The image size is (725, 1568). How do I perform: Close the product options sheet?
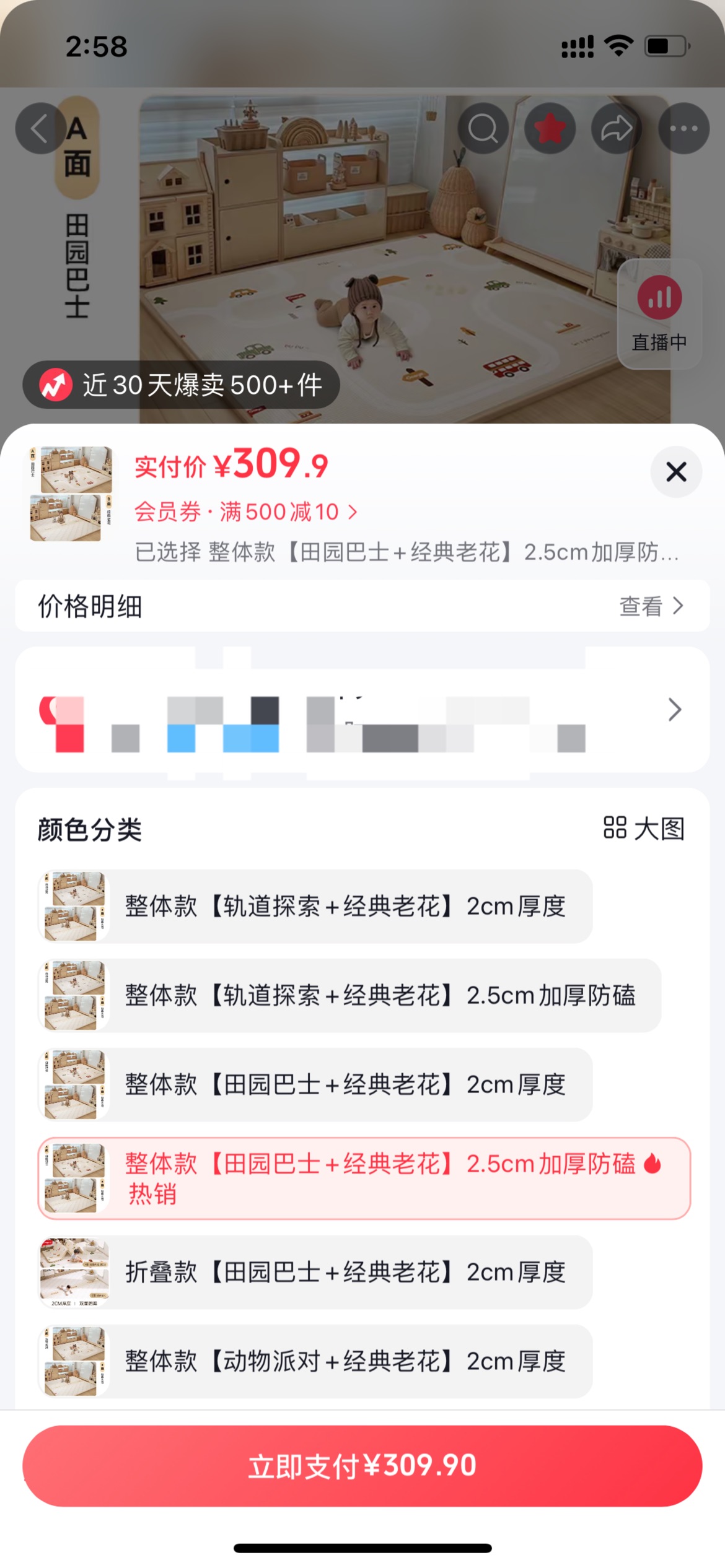click(x=676, y=472)
